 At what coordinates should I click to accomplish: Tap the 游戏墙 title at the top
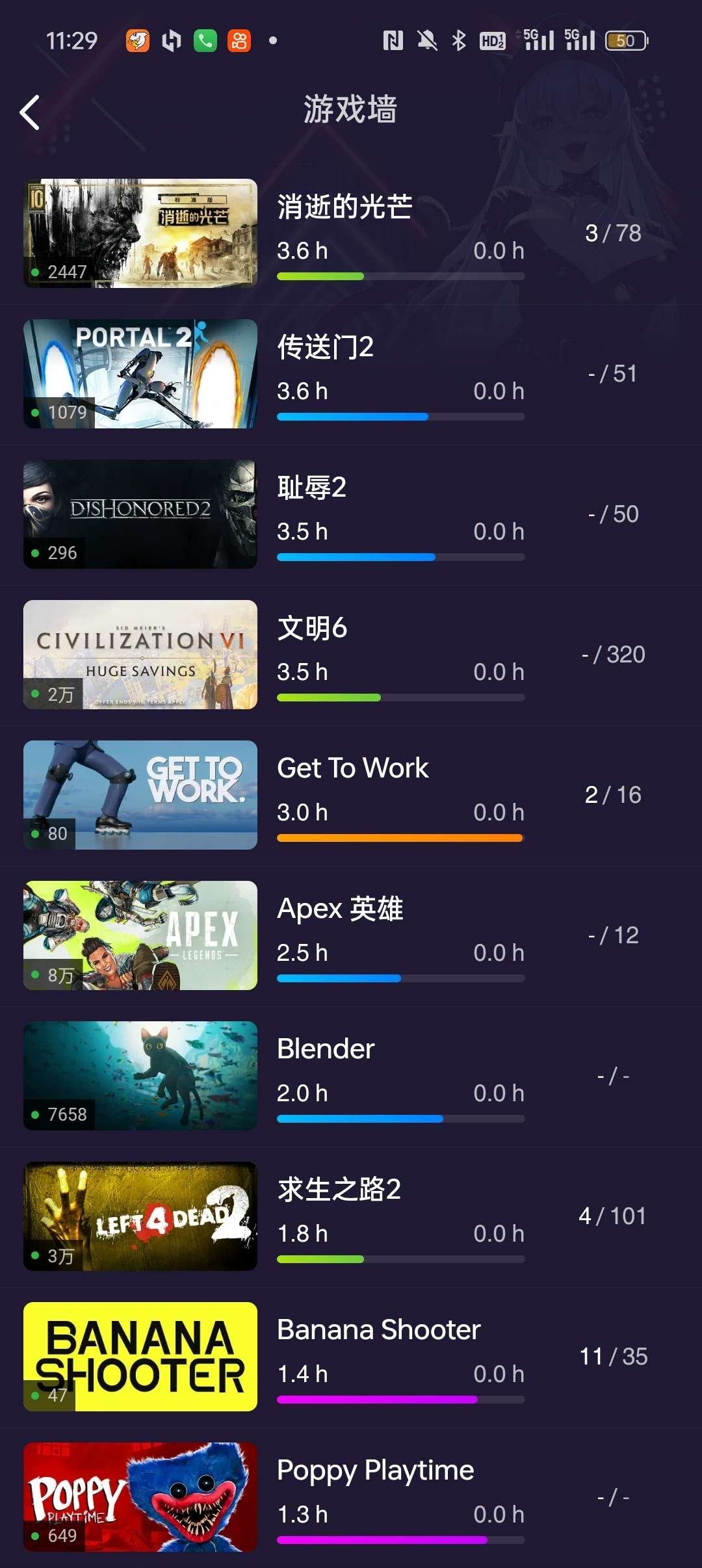(351, 110)
